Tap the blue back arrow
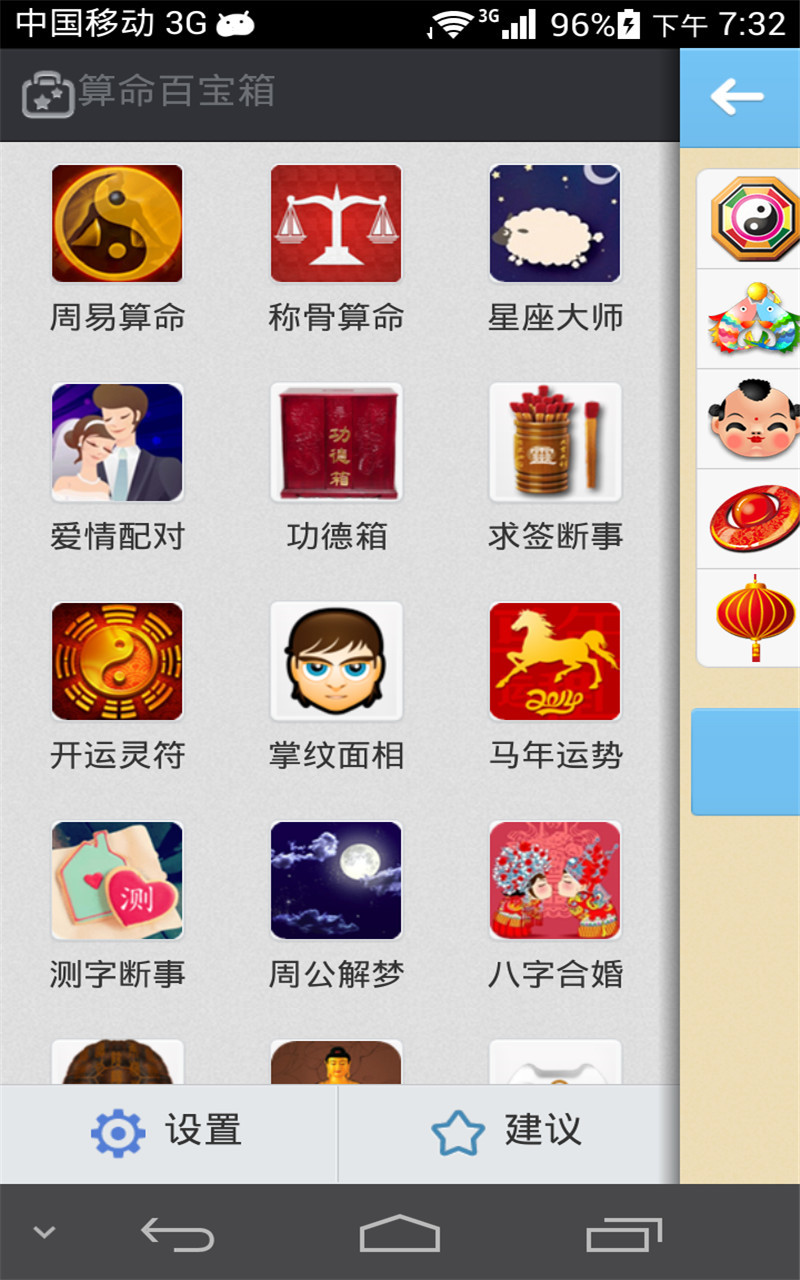 coord(738,97)
